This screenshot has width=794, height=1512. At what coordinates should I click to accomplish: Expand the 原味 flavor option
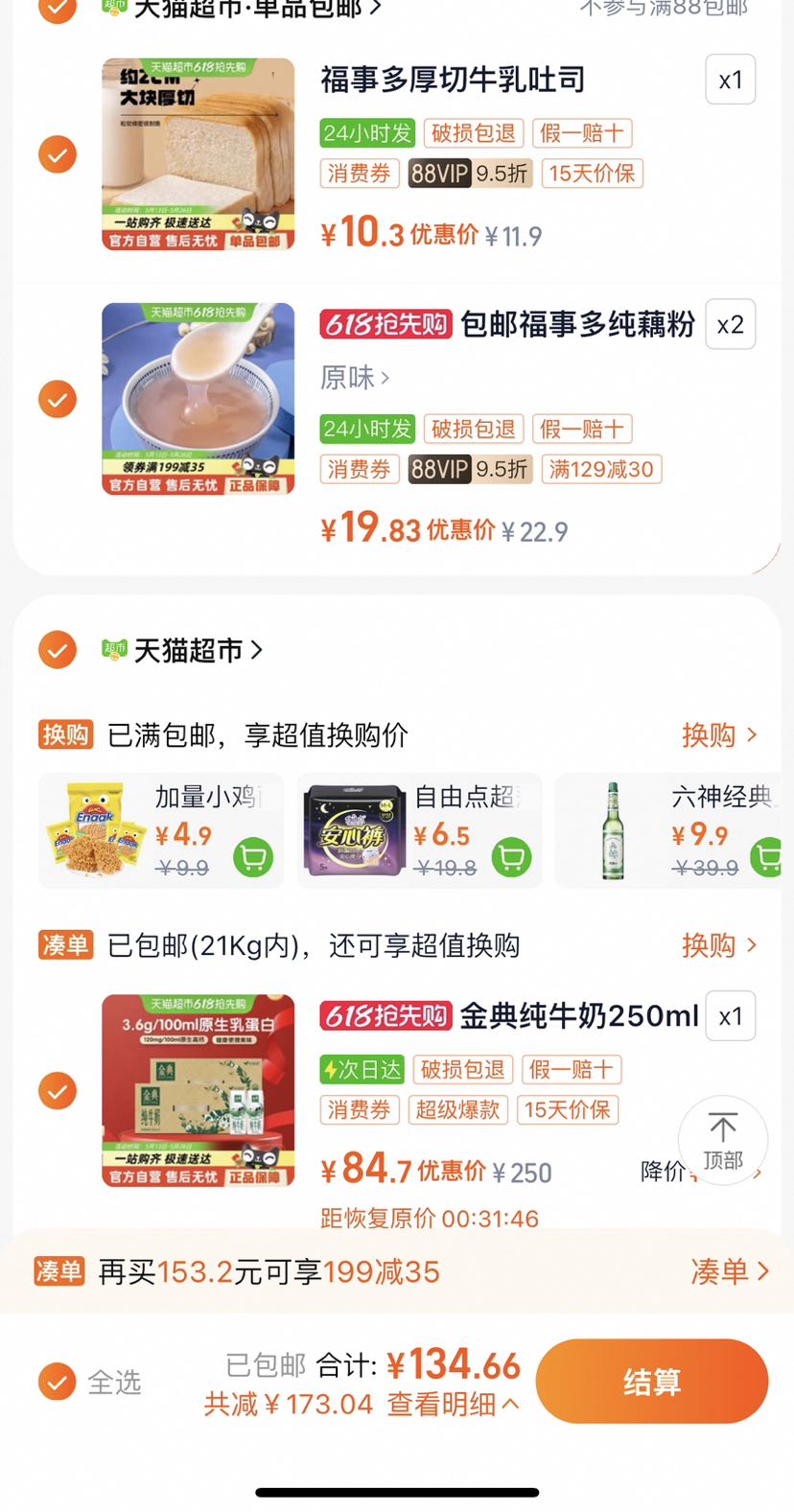(x=355, y=378)
